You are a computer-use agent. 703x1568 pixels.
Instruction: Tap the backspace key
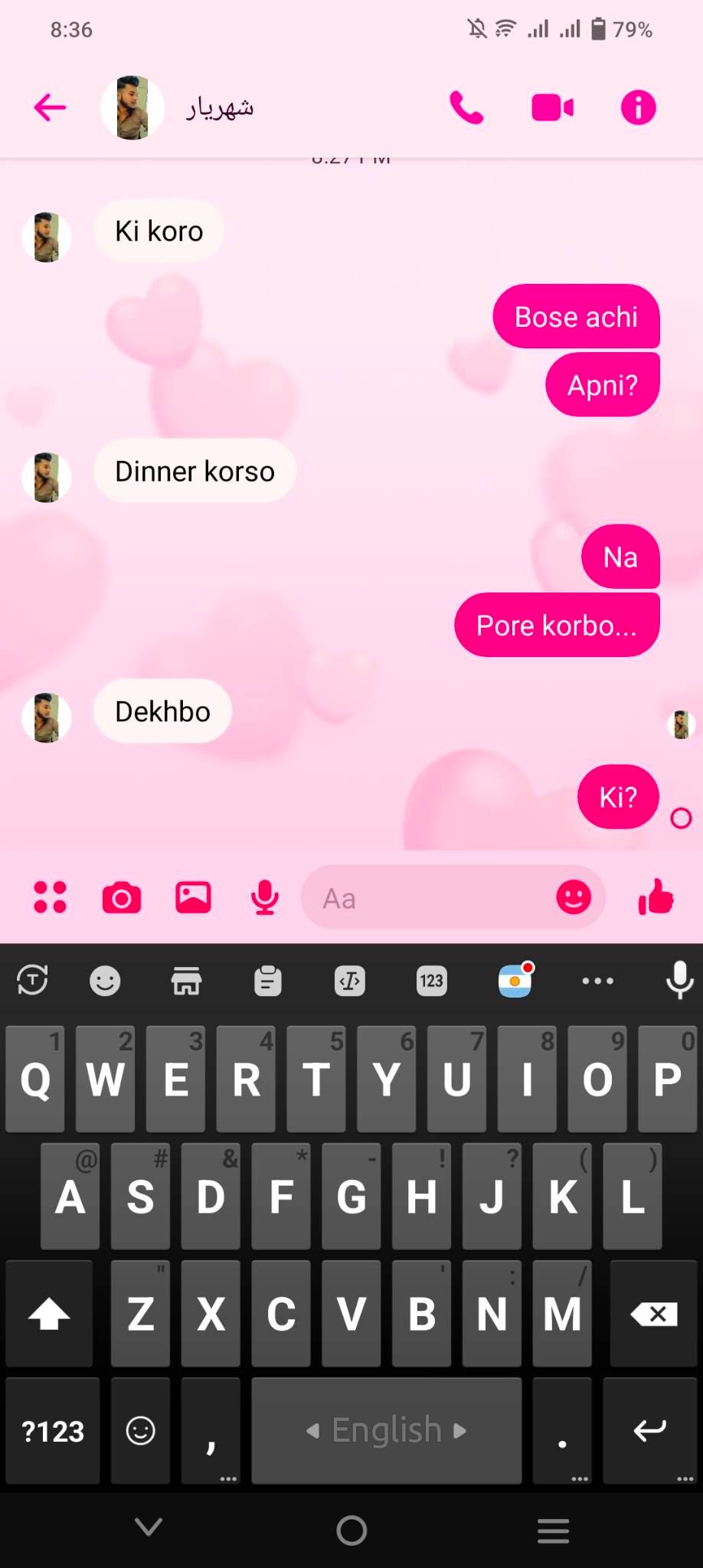(653, 1314)
